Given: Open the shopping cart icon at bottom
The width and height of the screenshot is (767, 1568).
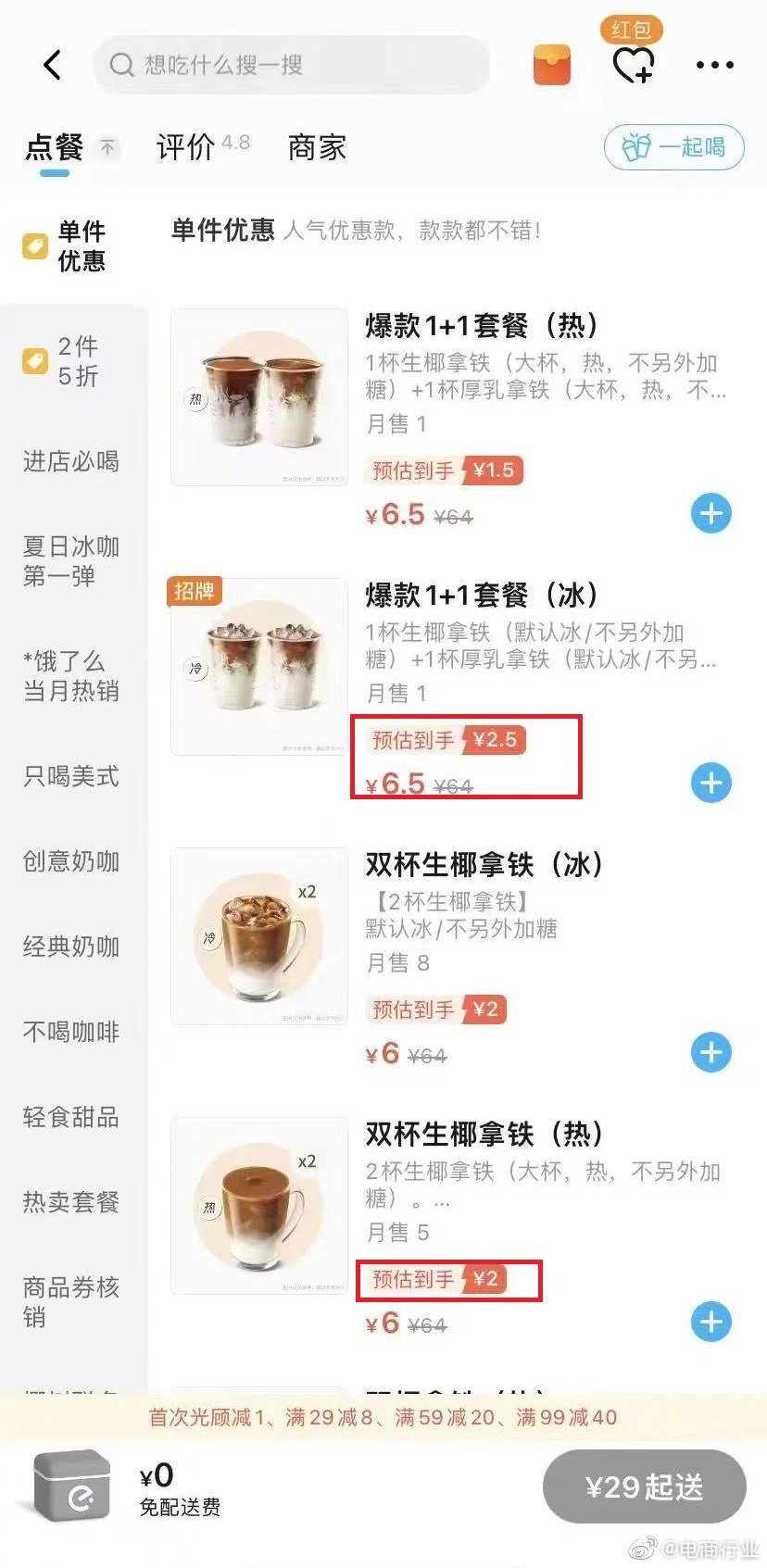Looking at the screenshot, I should pos(72,1486).
